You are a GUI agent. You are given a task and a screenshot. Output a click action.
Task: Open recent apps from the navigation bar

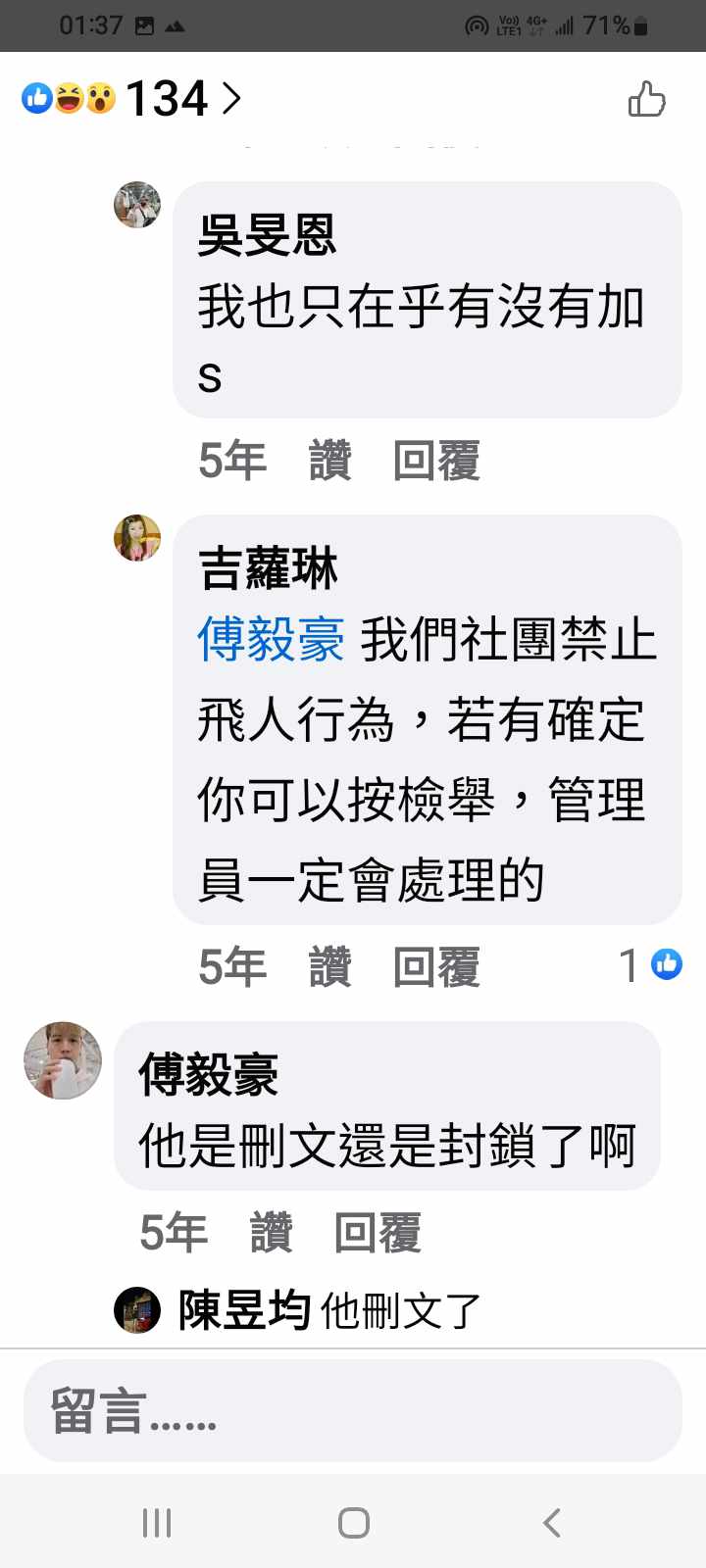[157, 1523]
